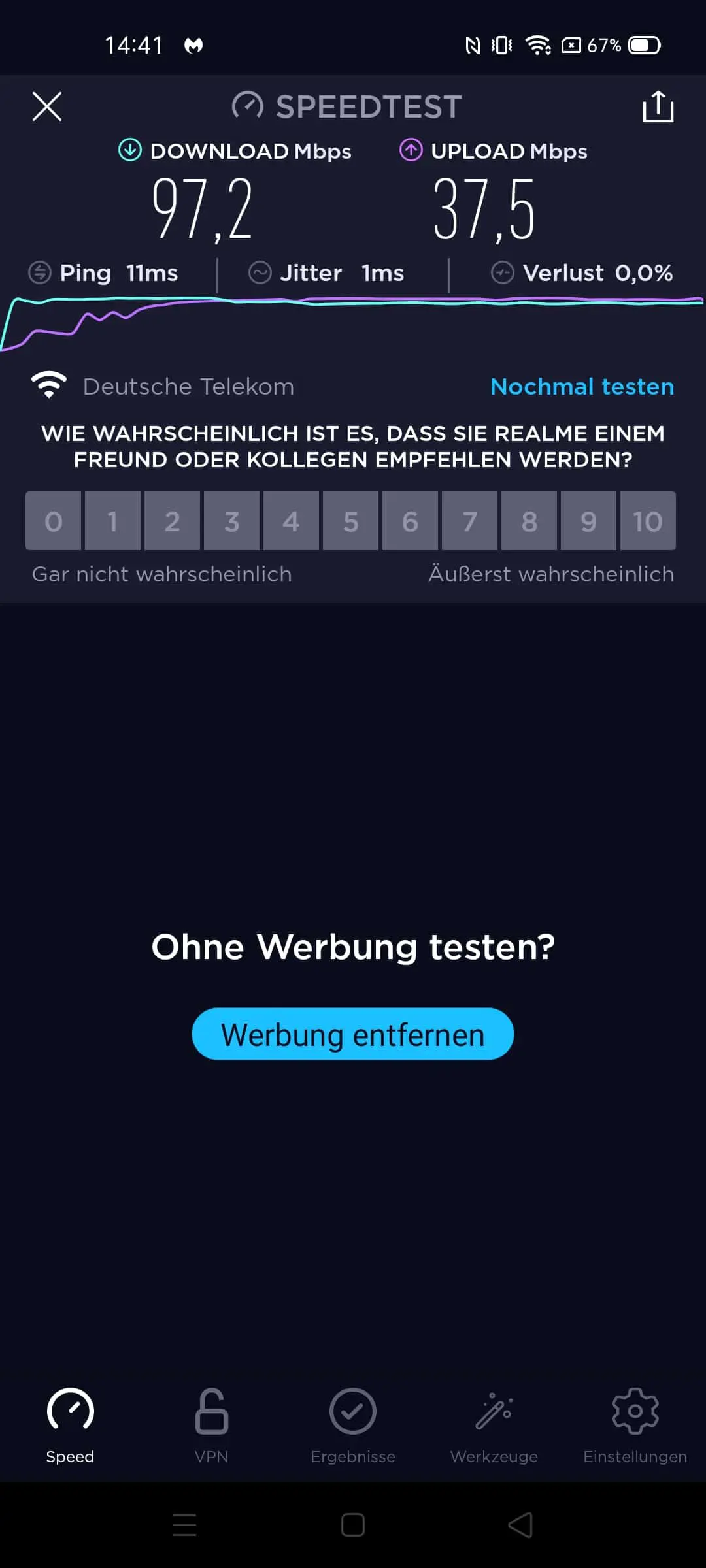Select rating 3 on the scale
Screen dimensions: 706x1568
[231, 521]
